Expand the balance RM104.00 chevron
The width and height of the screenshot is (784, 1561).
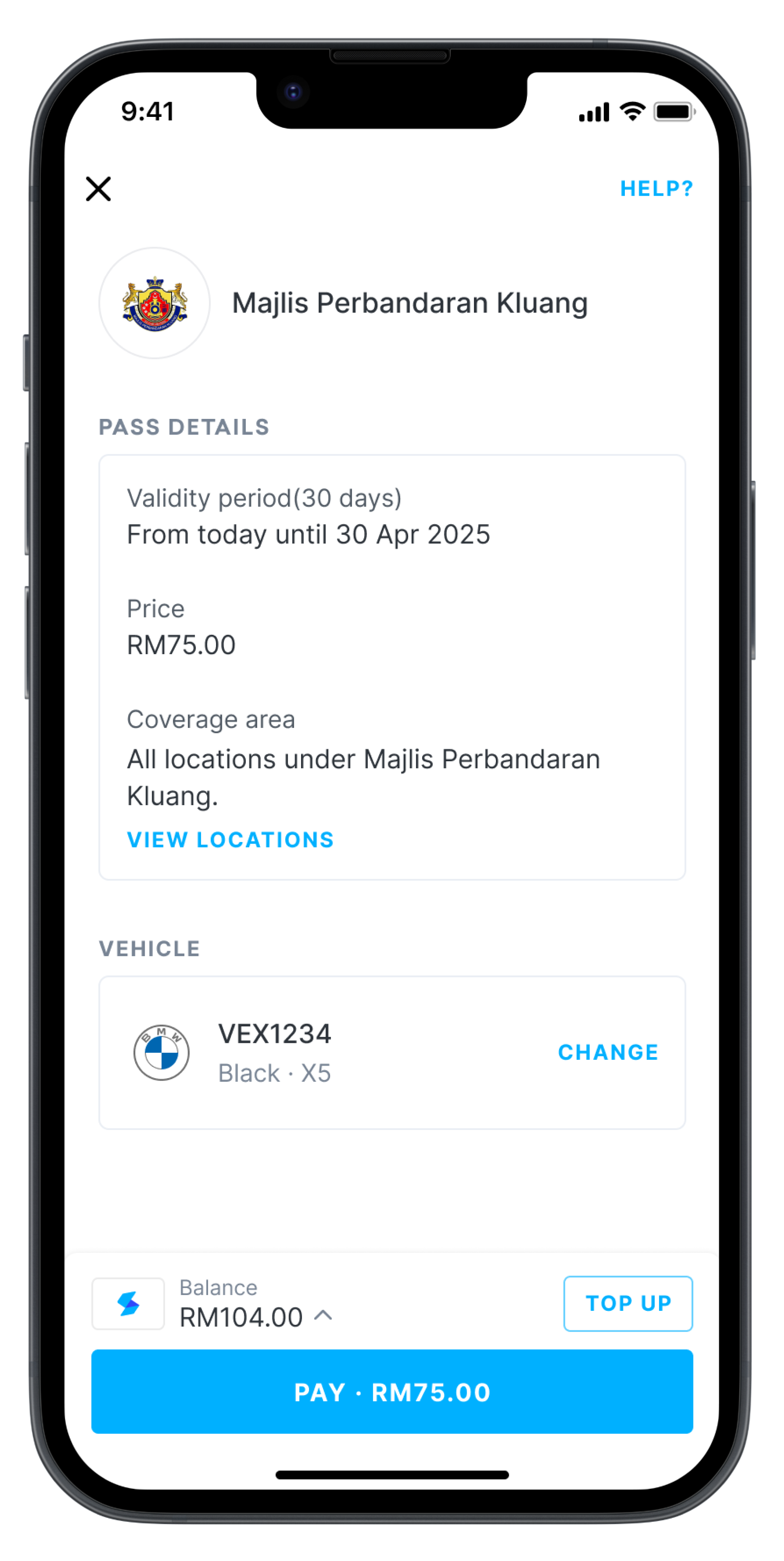click(323, 1315)
